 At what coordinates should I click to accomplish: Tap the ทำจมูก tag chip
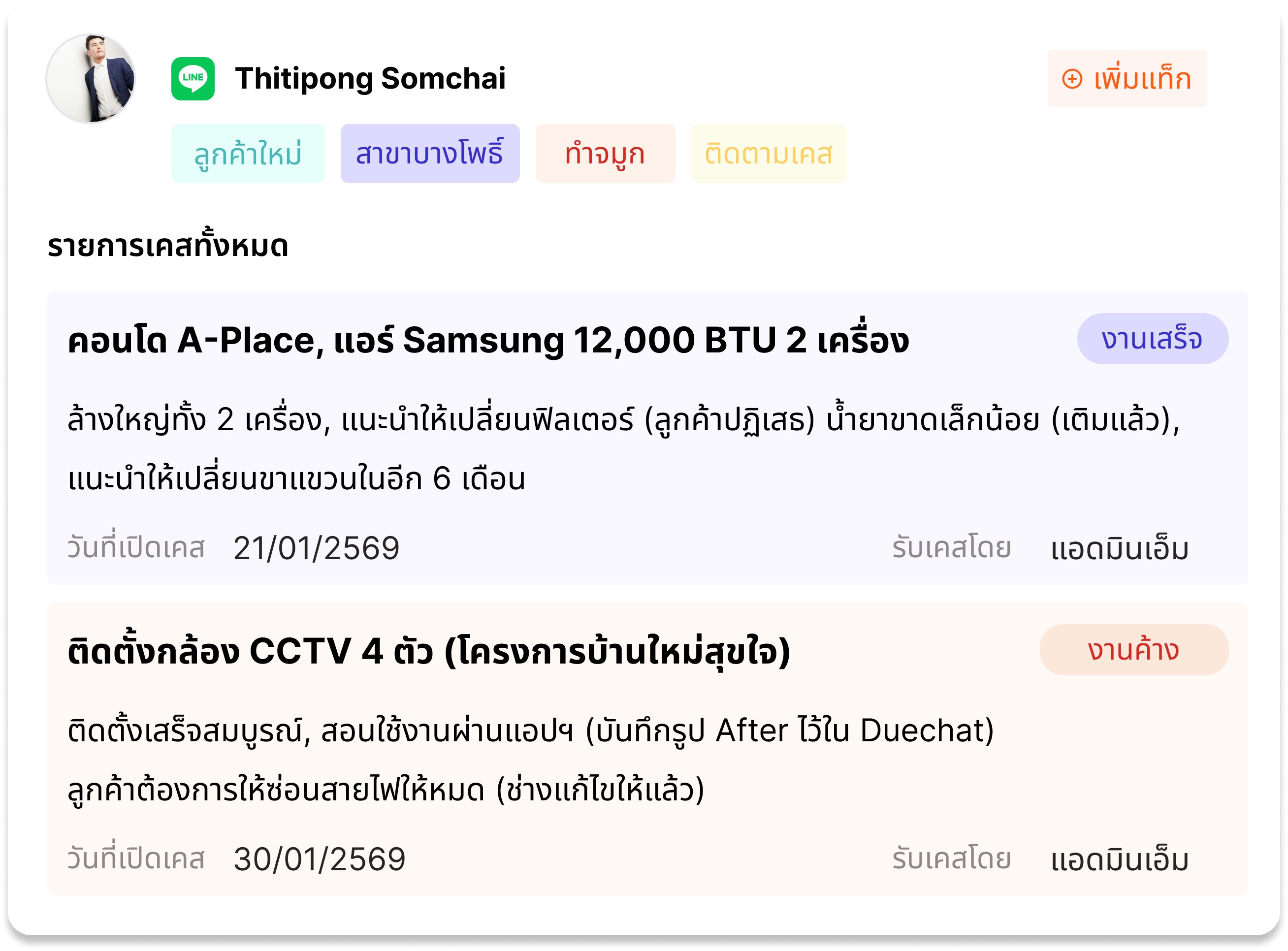[605, 154]
